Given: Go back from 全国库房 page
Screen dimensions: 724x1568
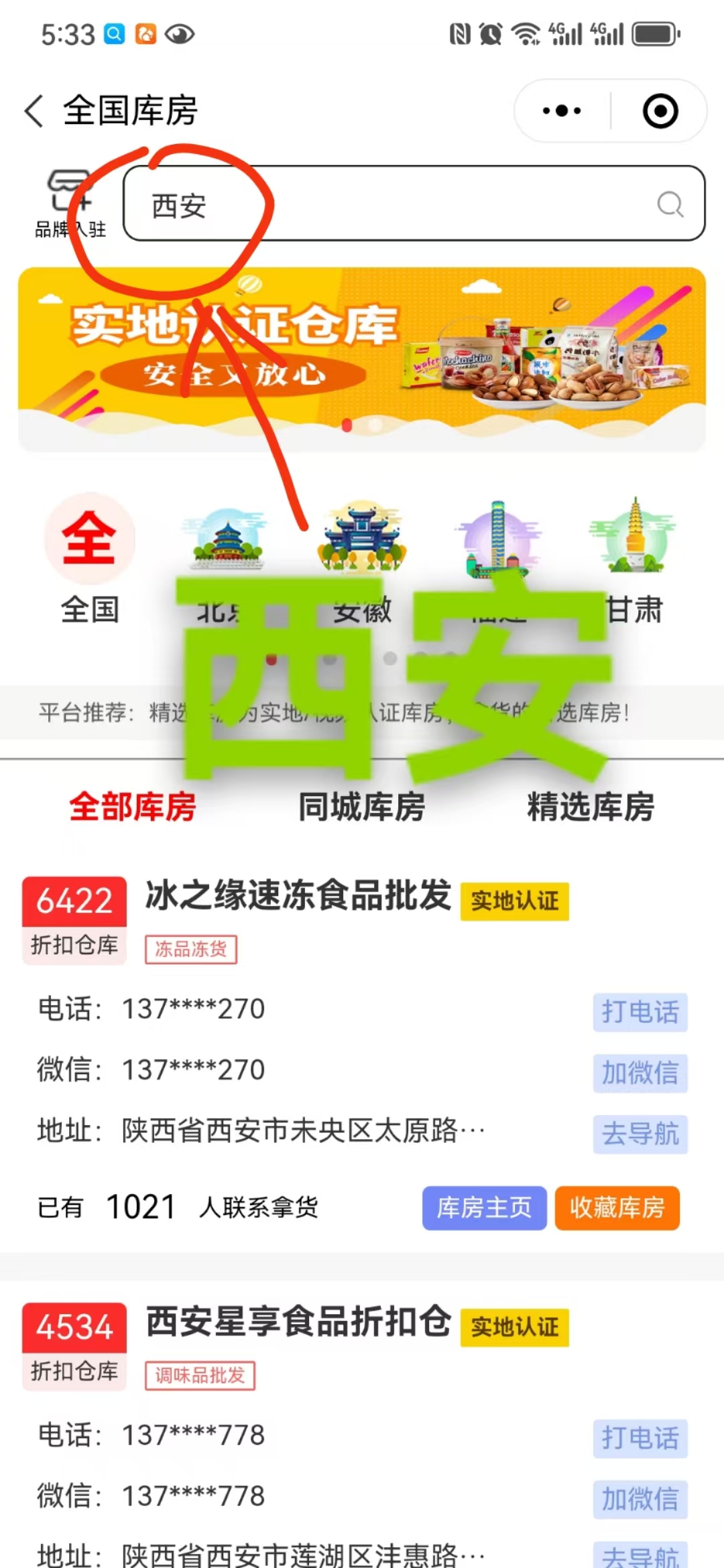Looking at the screenshot, I should [x=34, y=111].
